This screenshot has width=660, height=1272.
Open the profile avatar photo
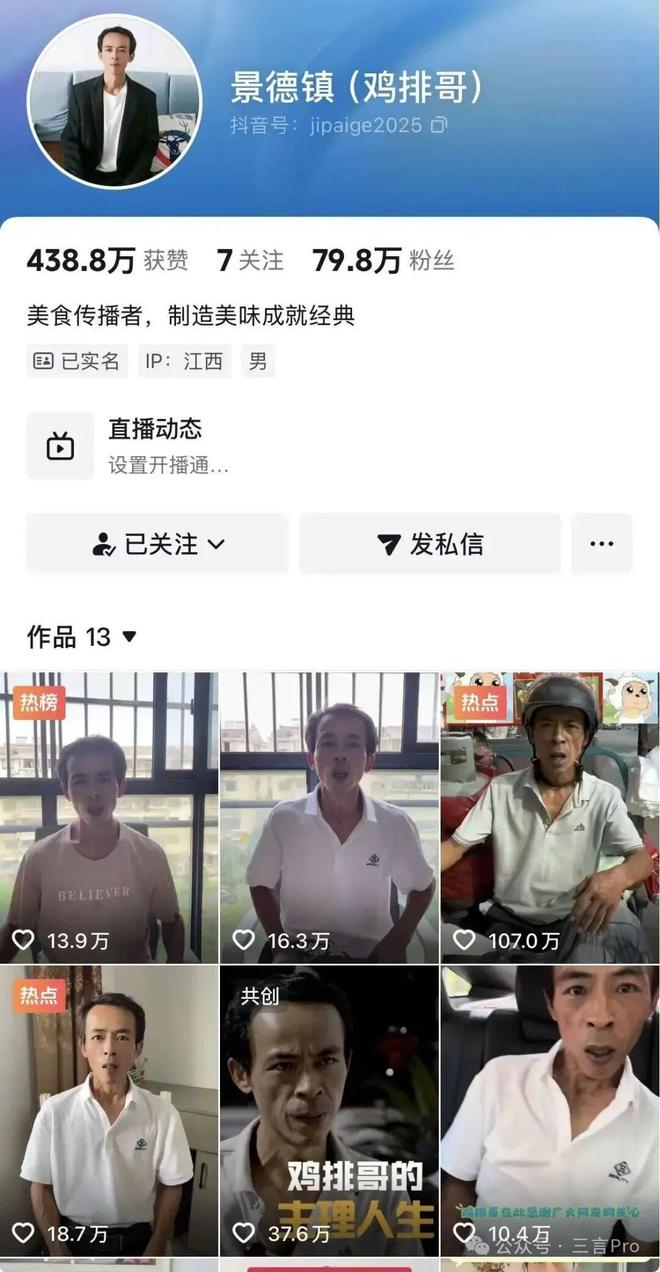[x=113, y=101]
